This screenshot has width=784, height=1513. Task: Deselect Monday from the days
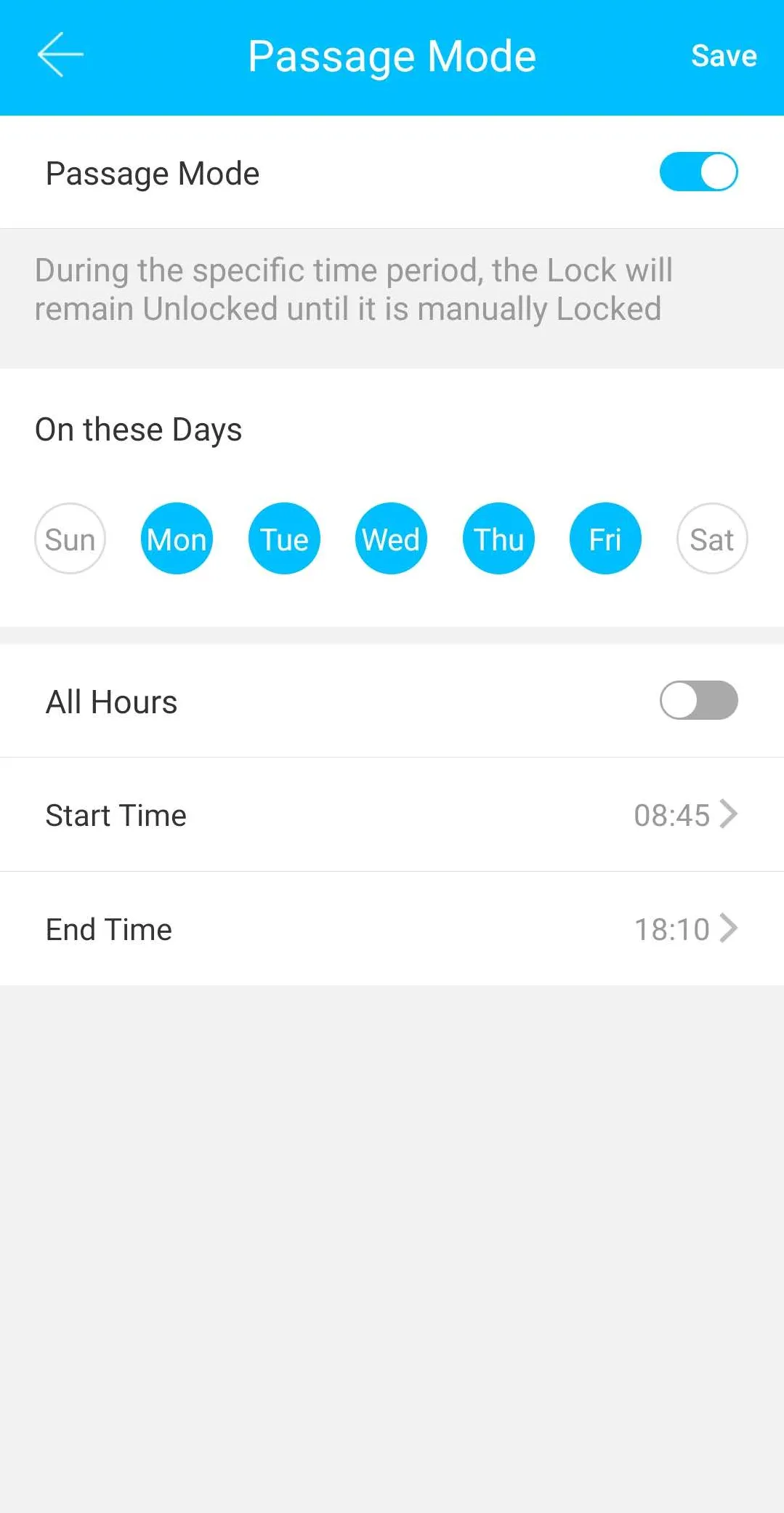(177, 539)
